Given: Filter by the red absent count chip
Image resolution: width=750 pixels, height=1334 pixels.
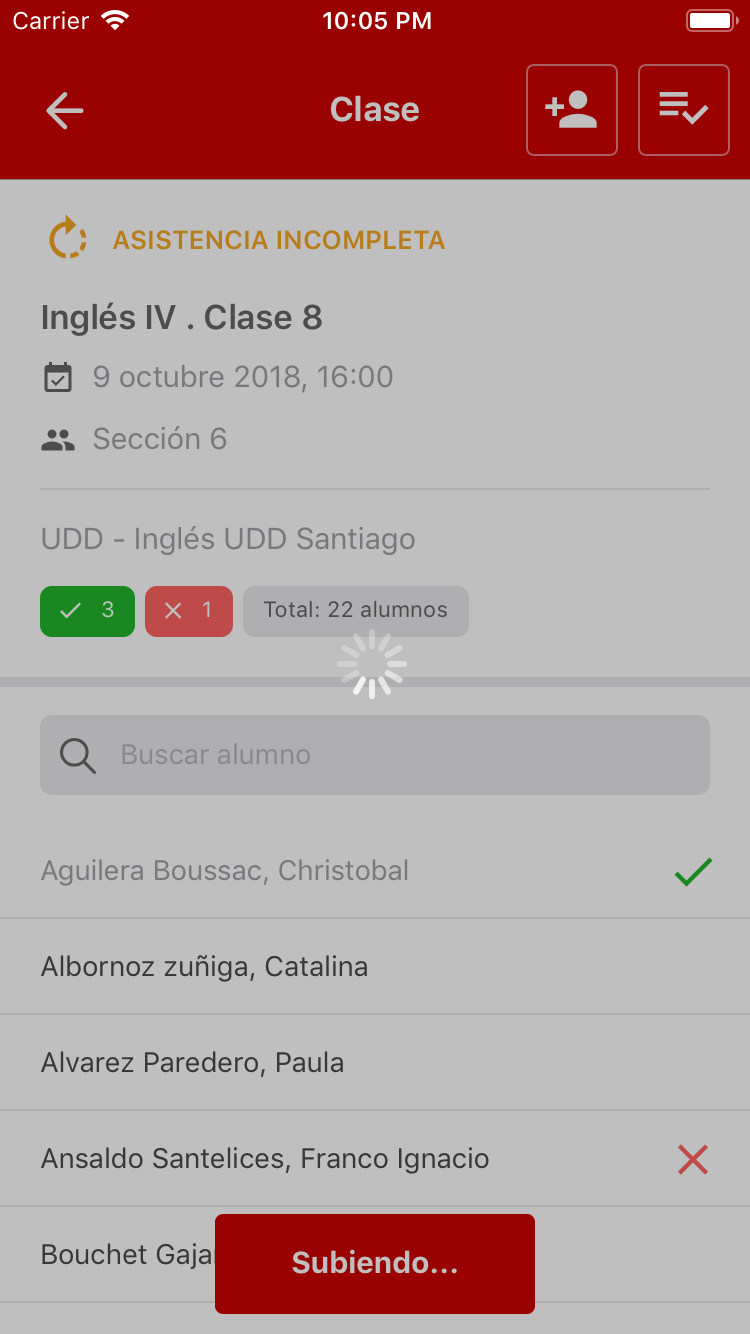Looking at the screenshot, I should point(189,611).
